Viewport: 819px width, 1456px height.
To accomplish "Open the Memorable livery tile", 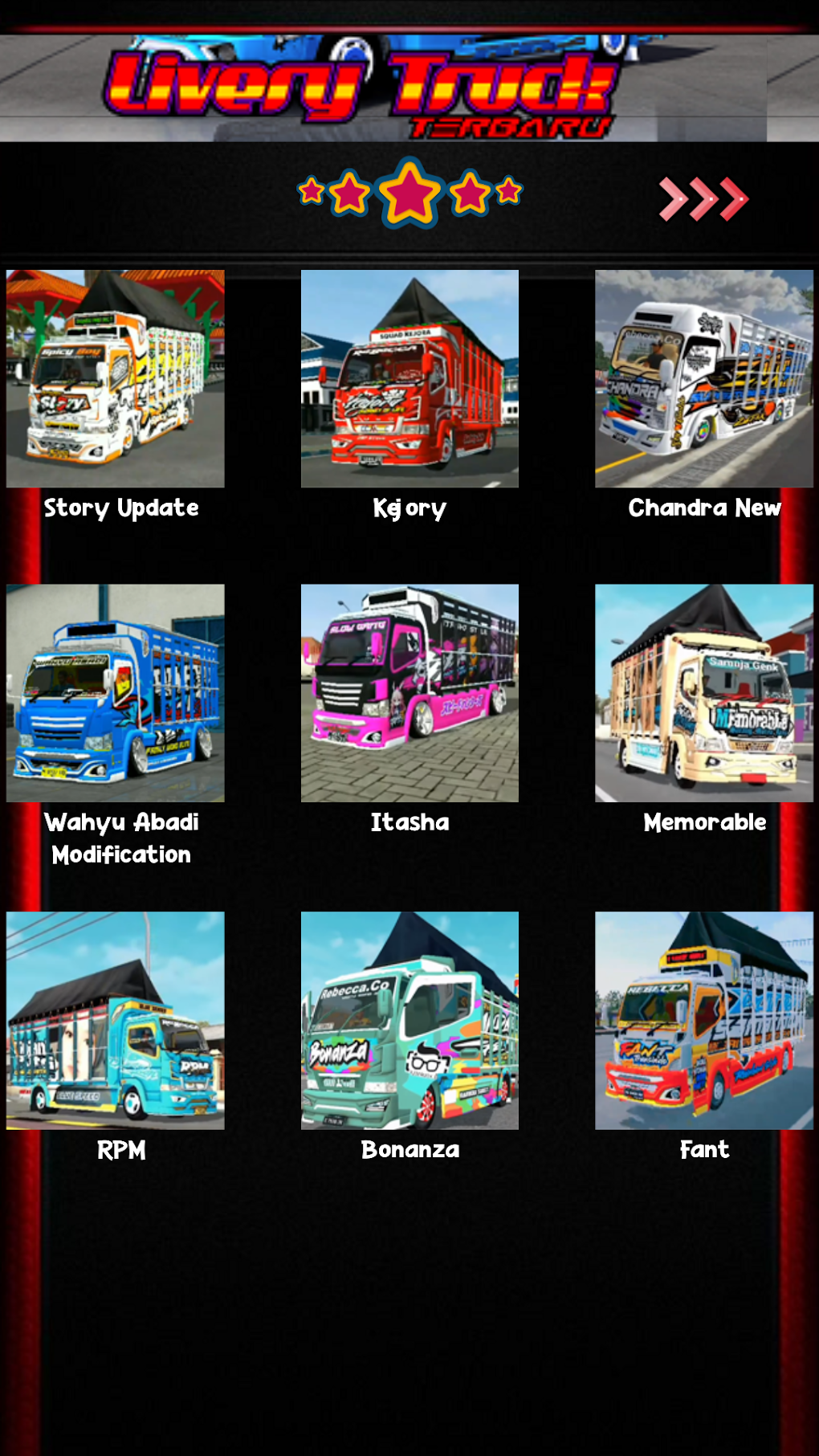I will point(703,693).
